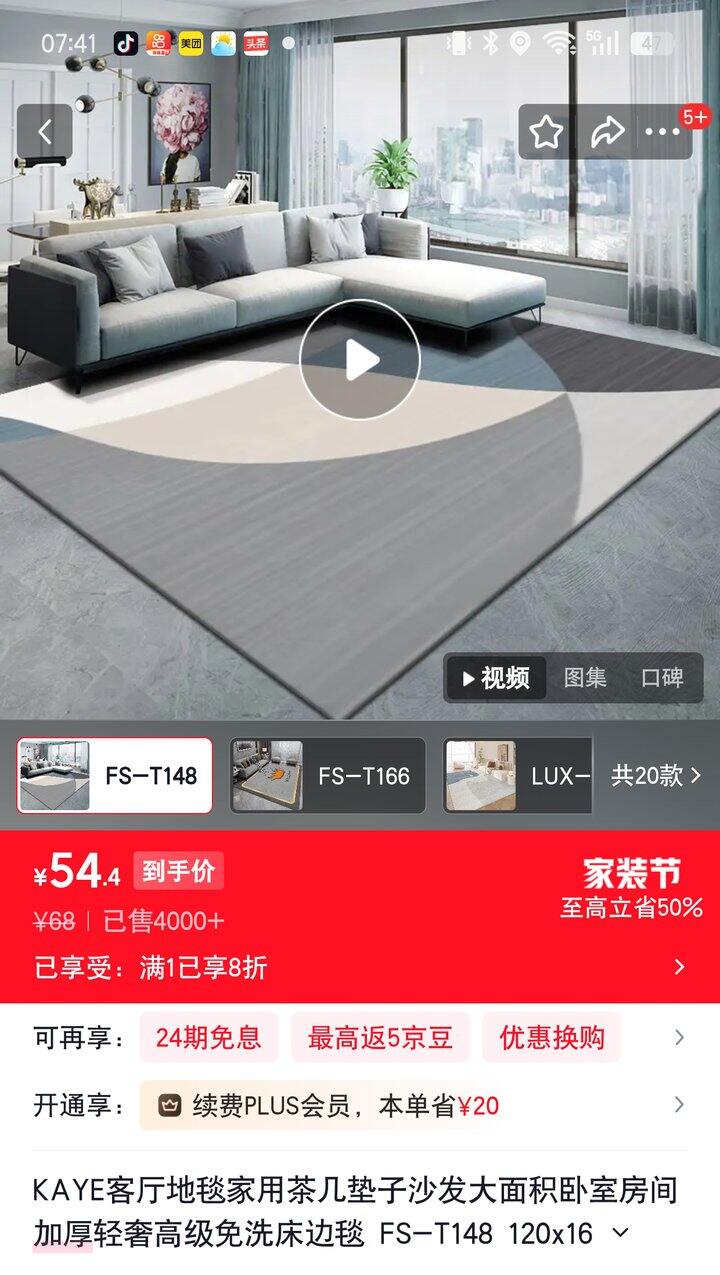Screen dimensions: 720x1275
Task: Add this rug to favorites with star
Action: coord(546,132)
